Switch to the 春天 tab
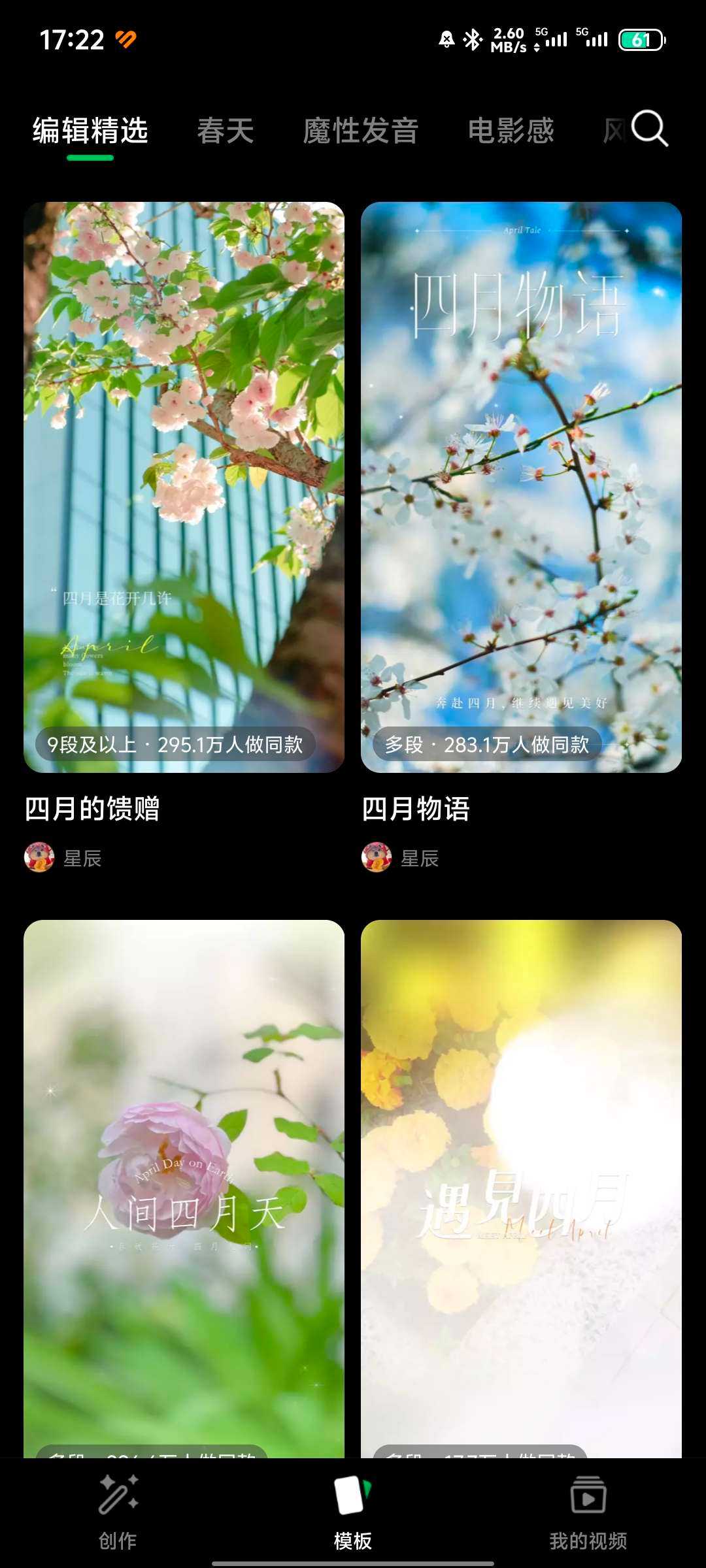 (226, 130)
